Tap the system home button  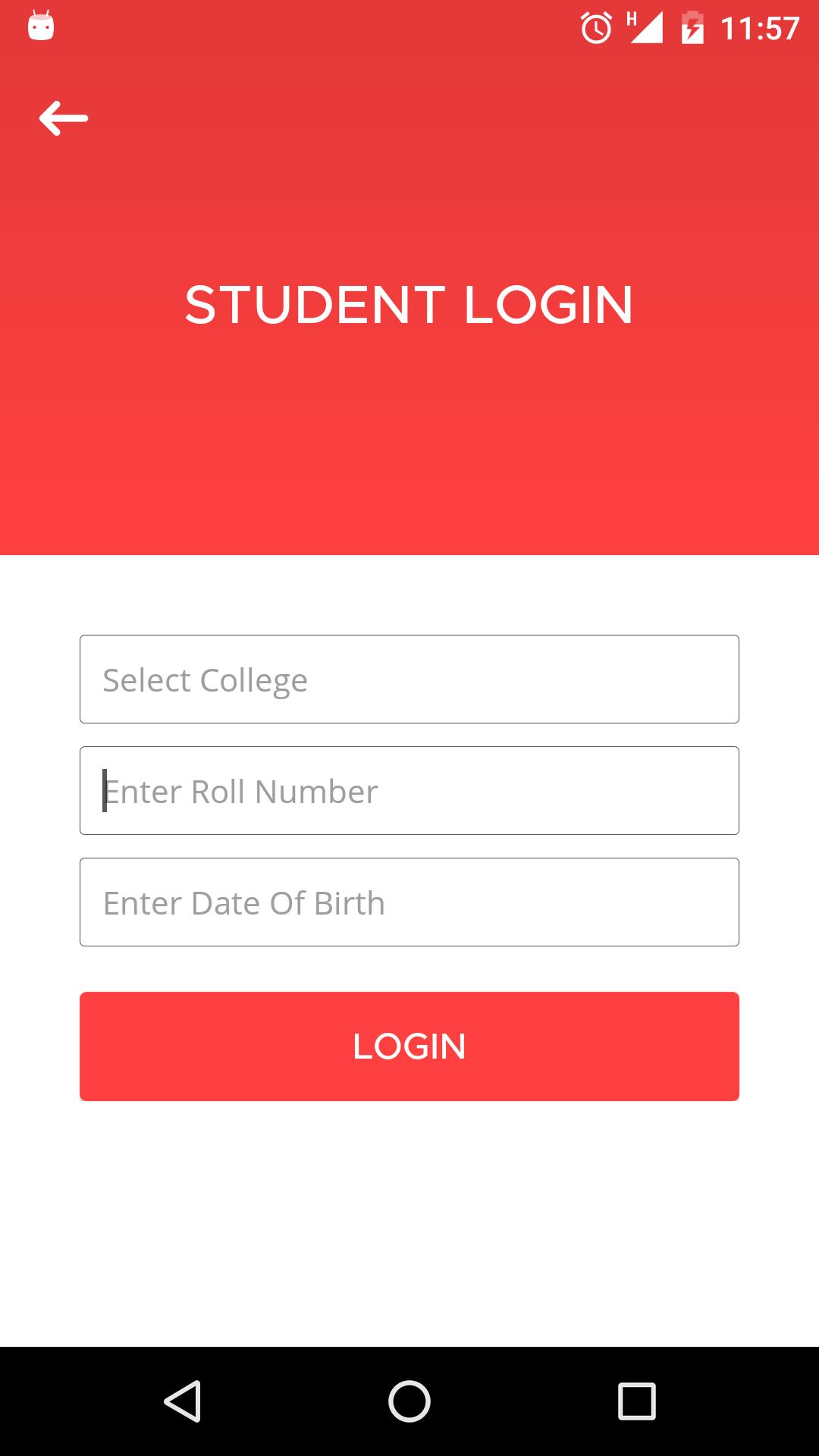click(x=409, y=1401)
